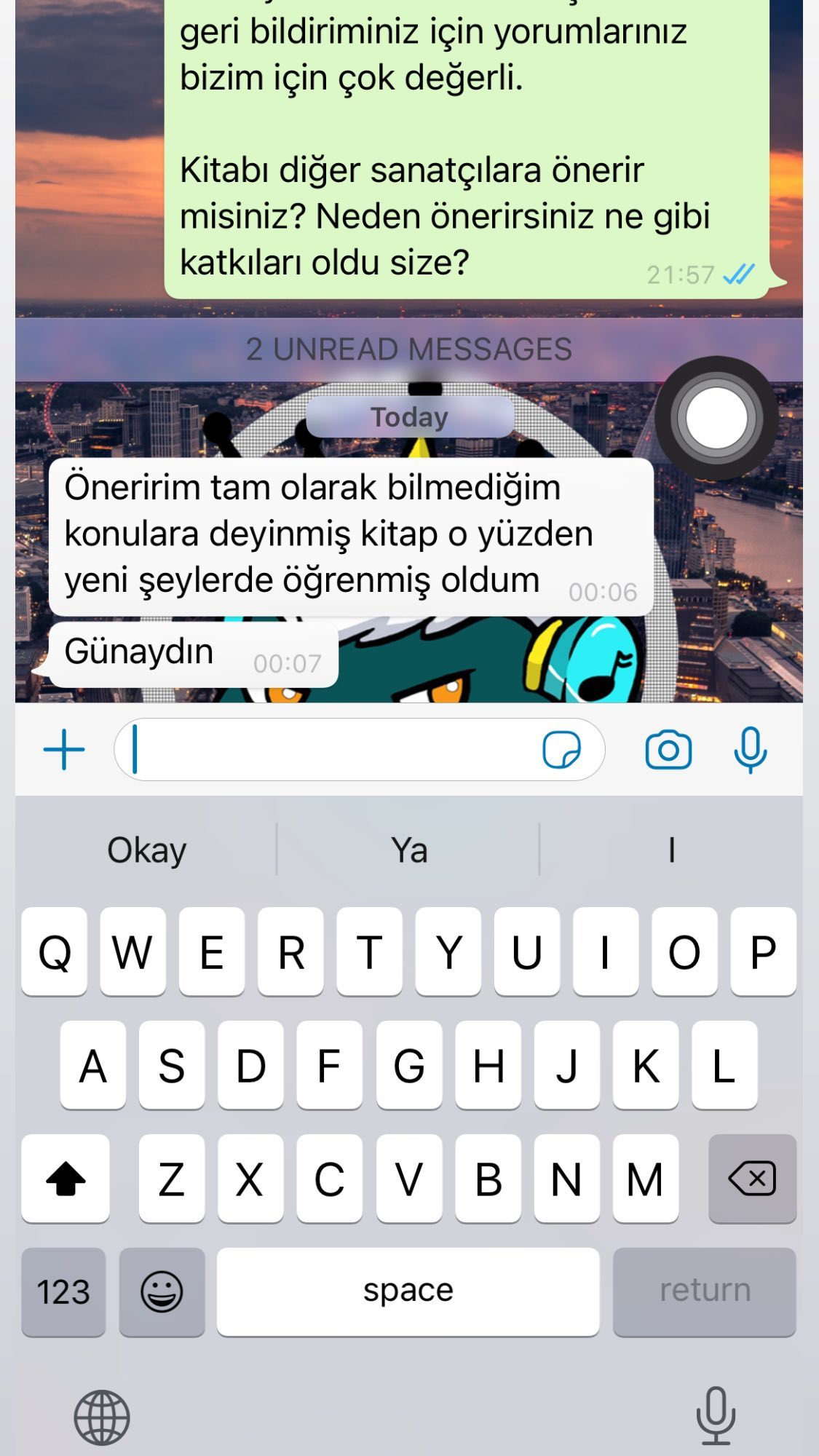The image size is (819, 1456).
Task: Tap the AssistiveTouch floating button
Action: [716, 418]
